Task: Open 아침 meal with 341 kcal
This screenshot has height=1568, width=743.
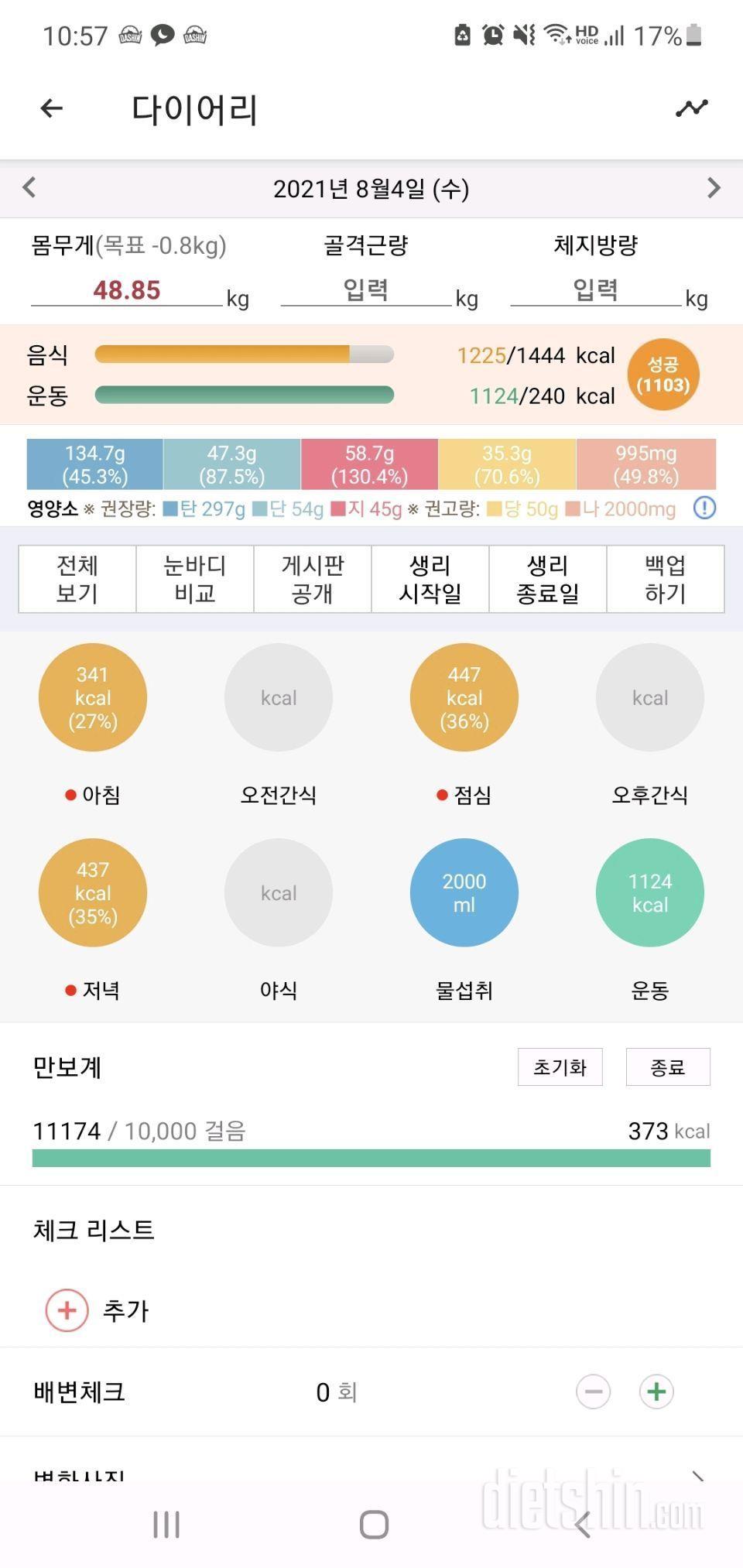Action: [x=93, y=697]
